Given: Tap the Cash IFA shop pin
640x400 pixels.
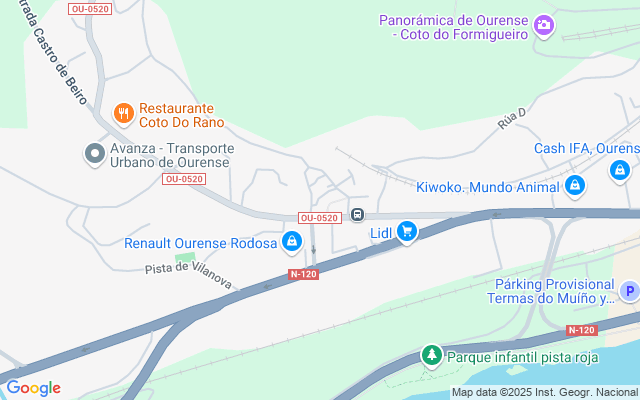Looking at the screenshot, I should [x=620, y=170].
